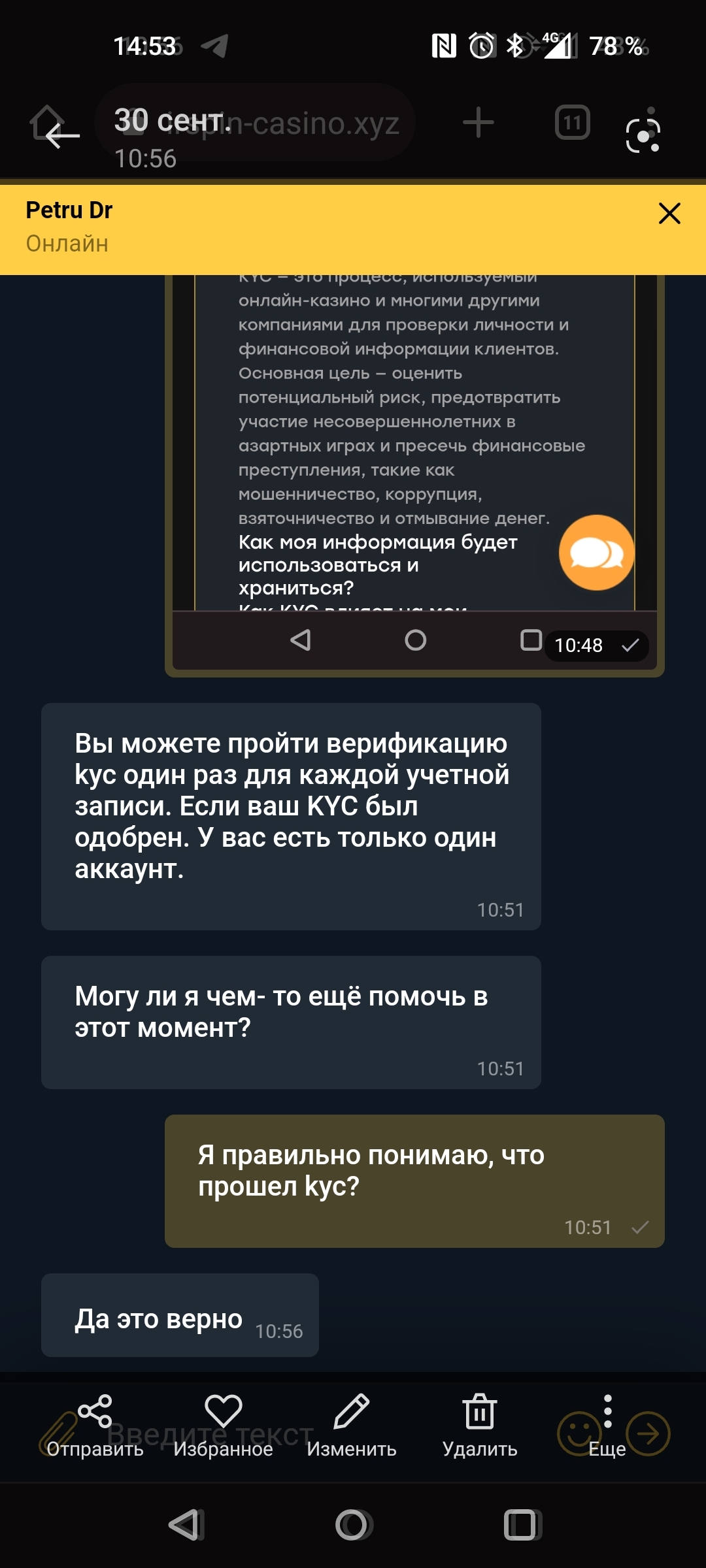706x1568 pixels.
Task: Tap the system home button
Action: tap(353, 1526)
